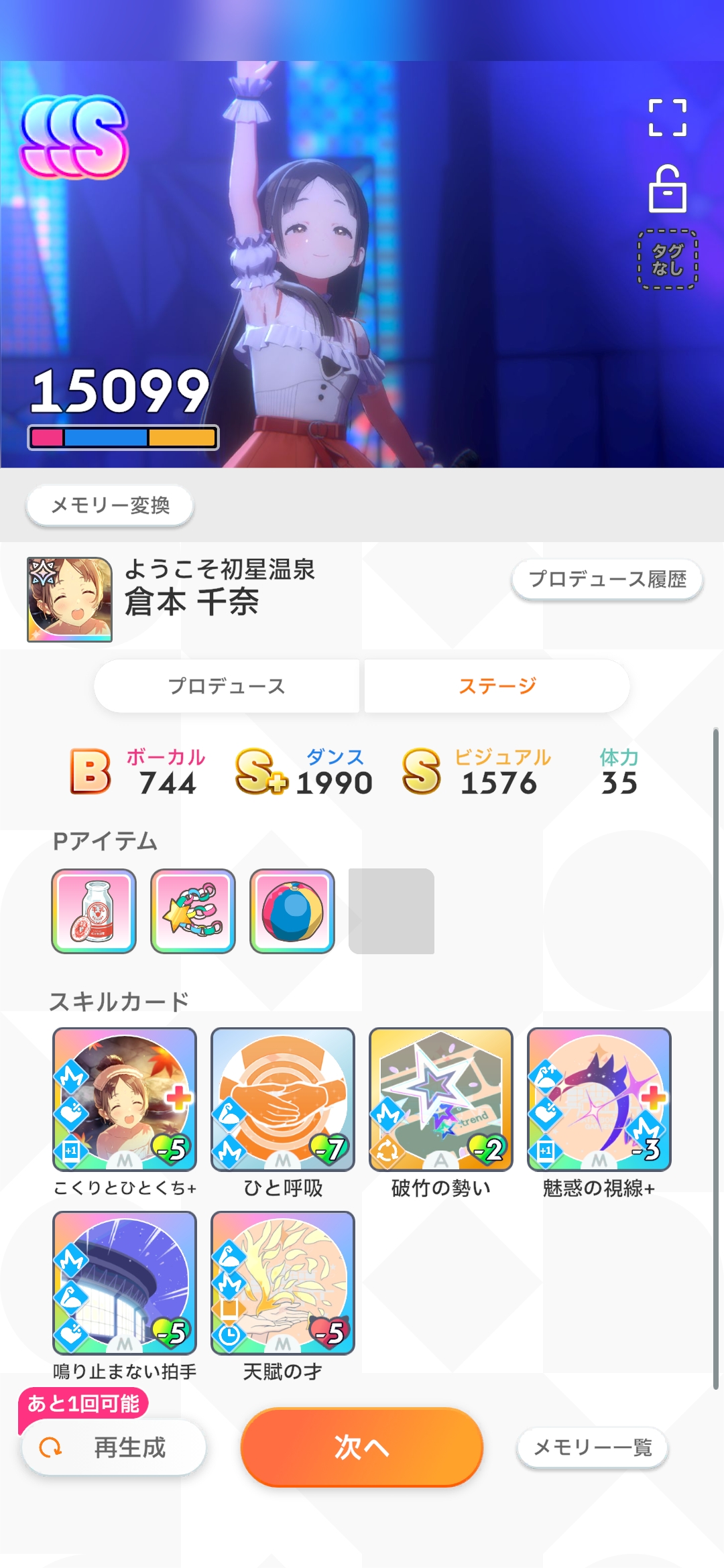Open skill card 破竹の勢い

point(441,1100)
